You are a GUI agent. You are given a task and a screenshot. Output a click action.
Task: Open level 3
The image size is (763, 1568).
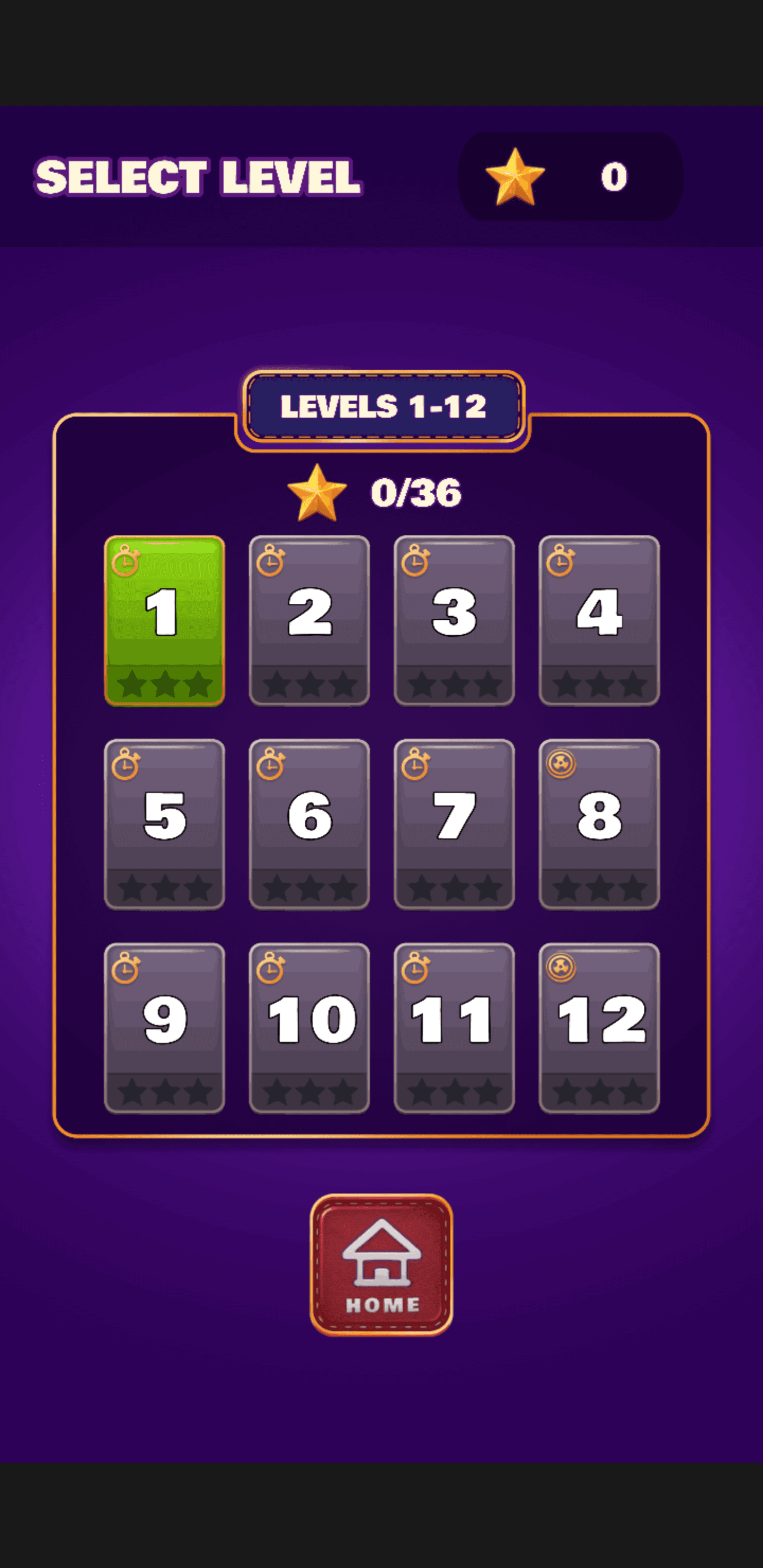(x=454, y=620)
